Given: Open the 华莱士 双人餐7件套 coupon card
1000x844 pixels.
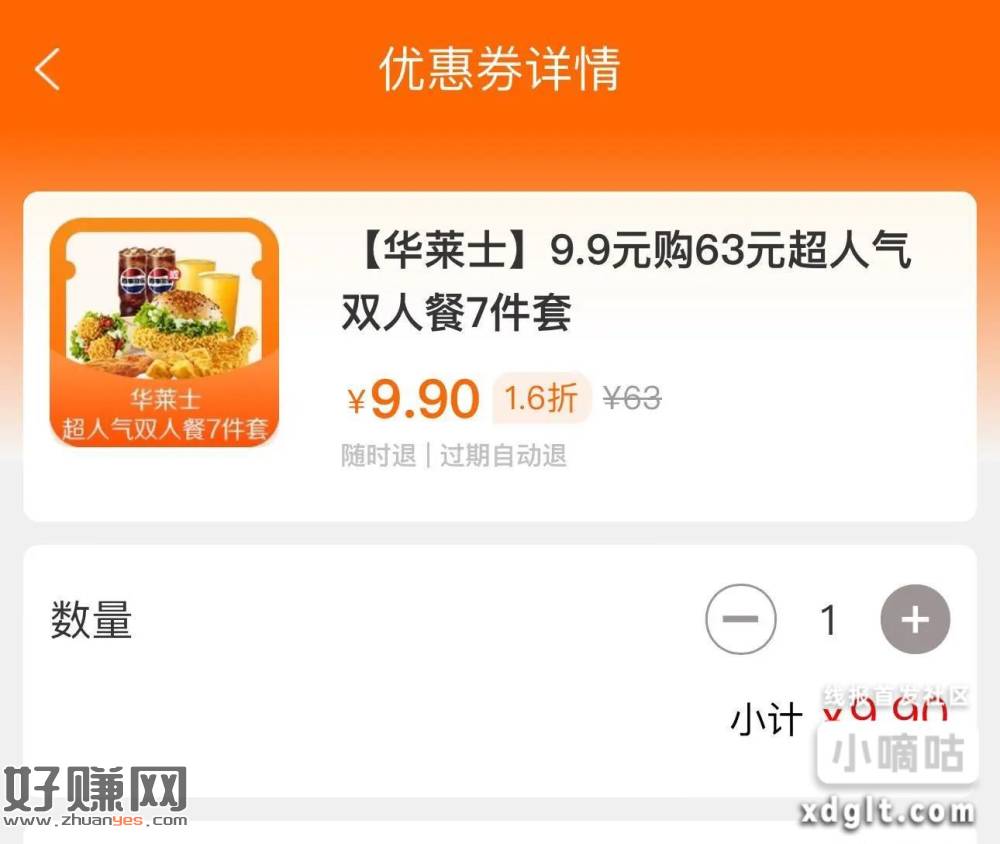Looking at the screenshot, I should [x=500, y=355].
